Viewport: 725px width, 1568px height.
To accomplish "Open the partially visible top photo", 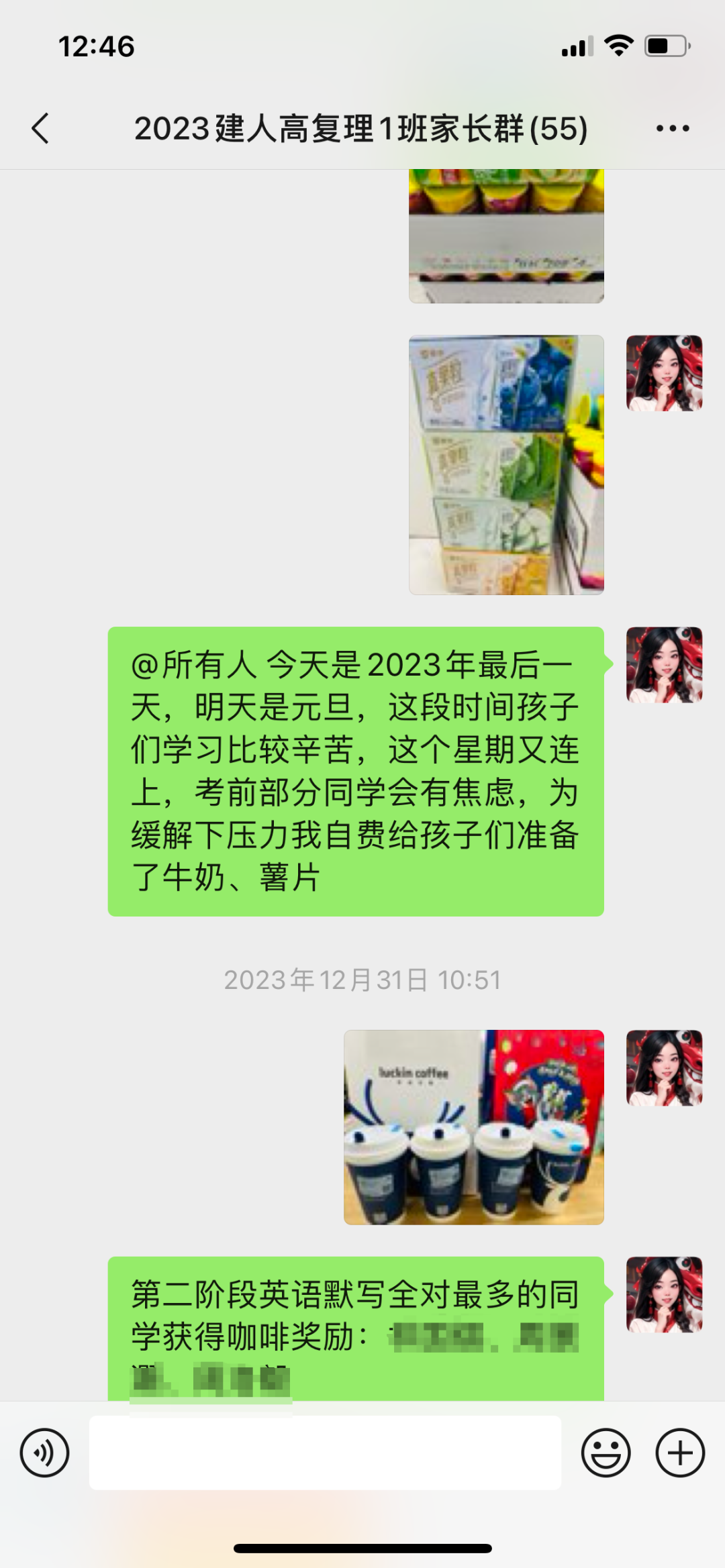I will point(506,236).
